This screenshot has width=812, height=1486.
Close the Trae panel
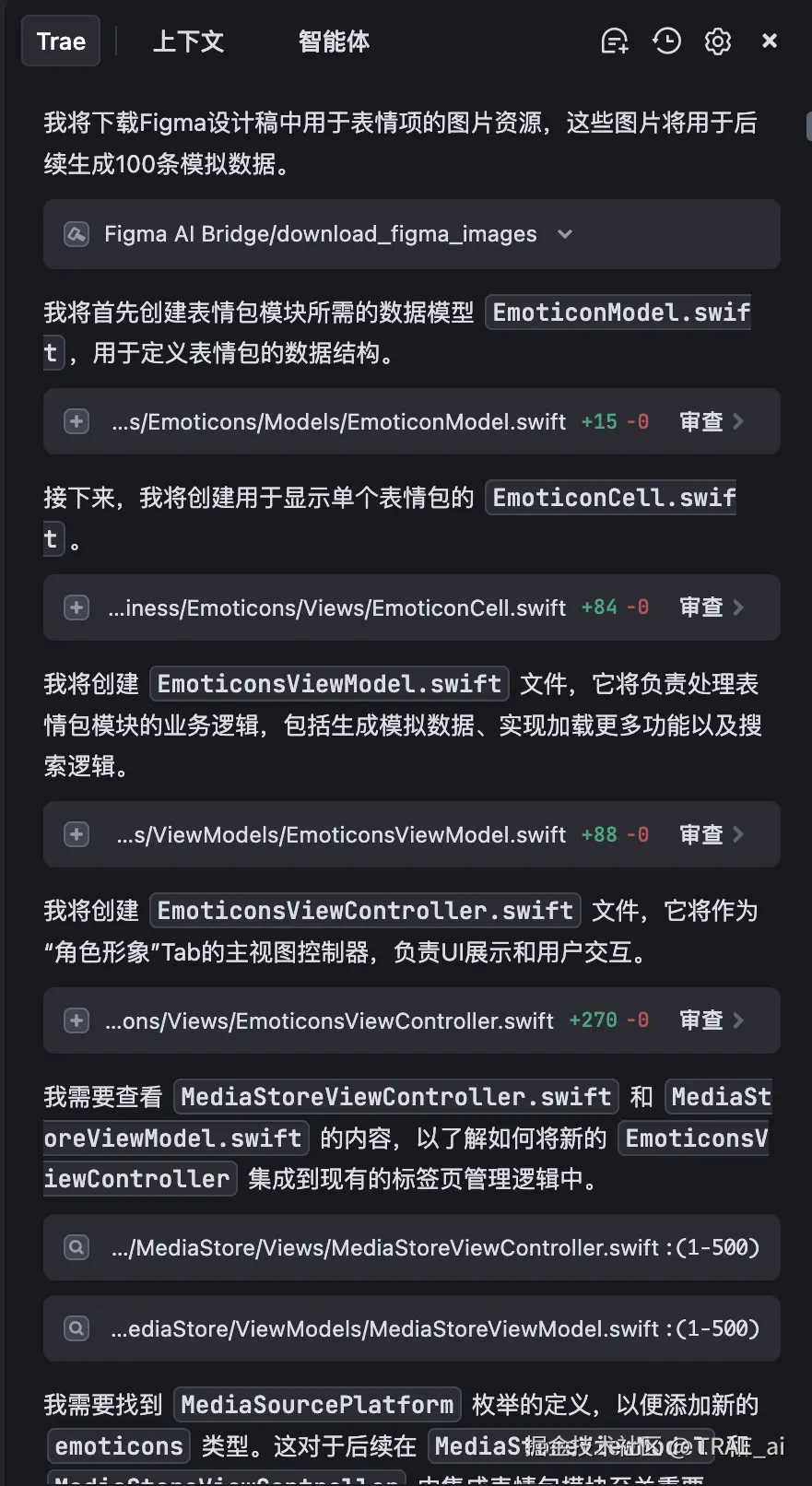point(770,41)
